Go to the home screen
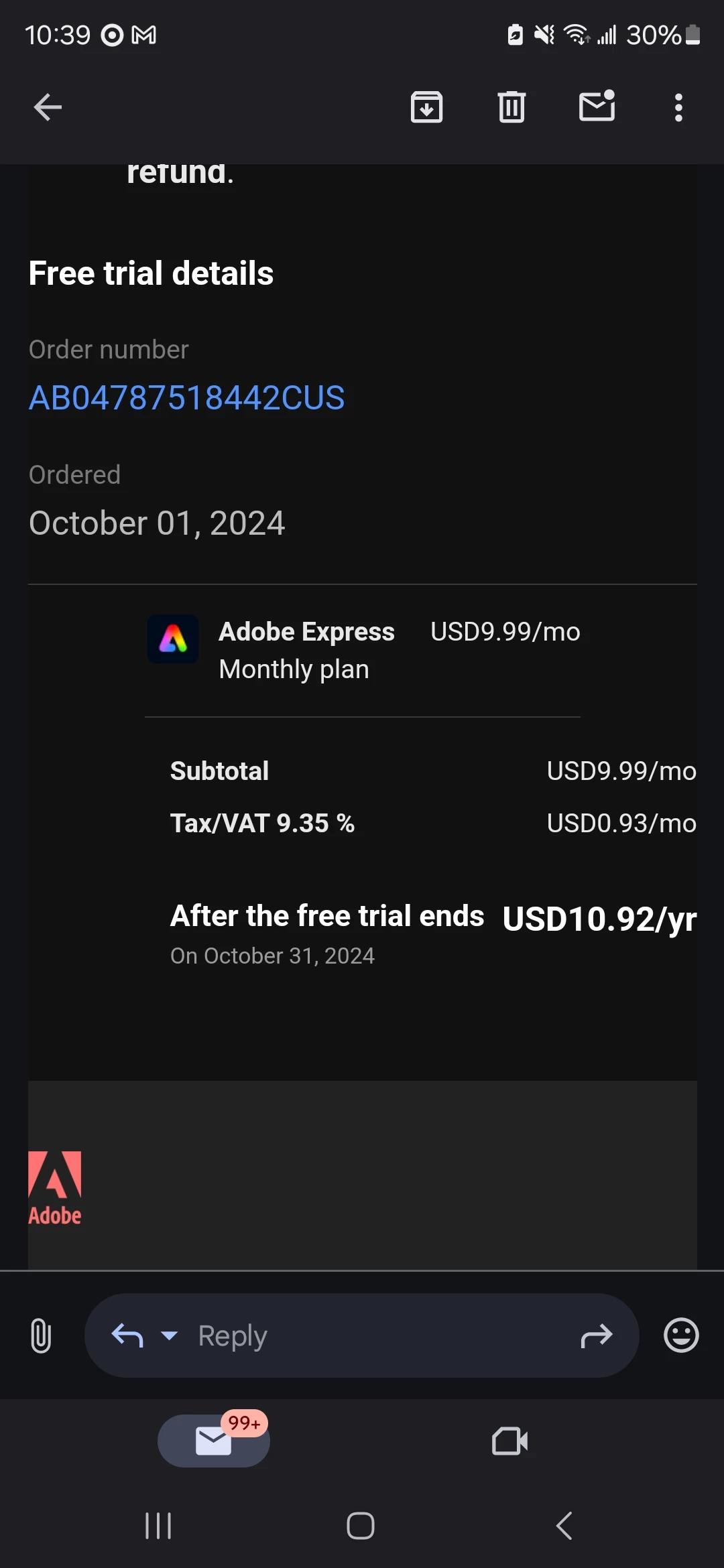 [361, 1526]
